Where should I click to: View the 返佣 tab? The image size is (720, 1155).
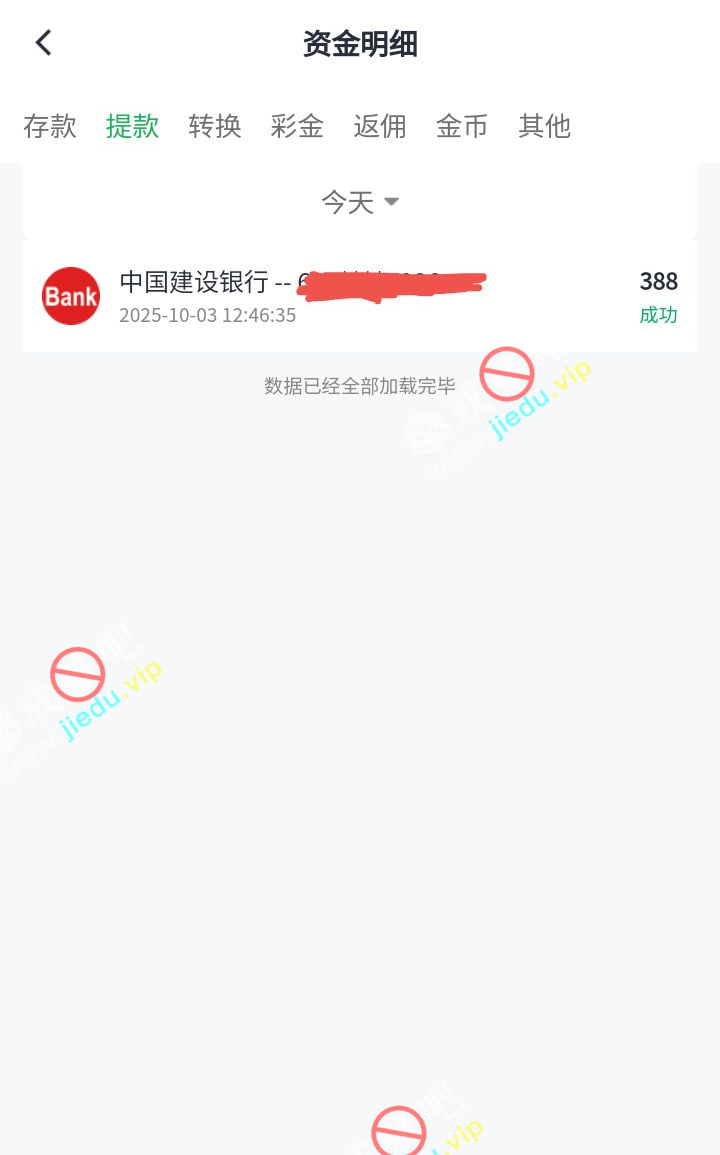[380, 126]
